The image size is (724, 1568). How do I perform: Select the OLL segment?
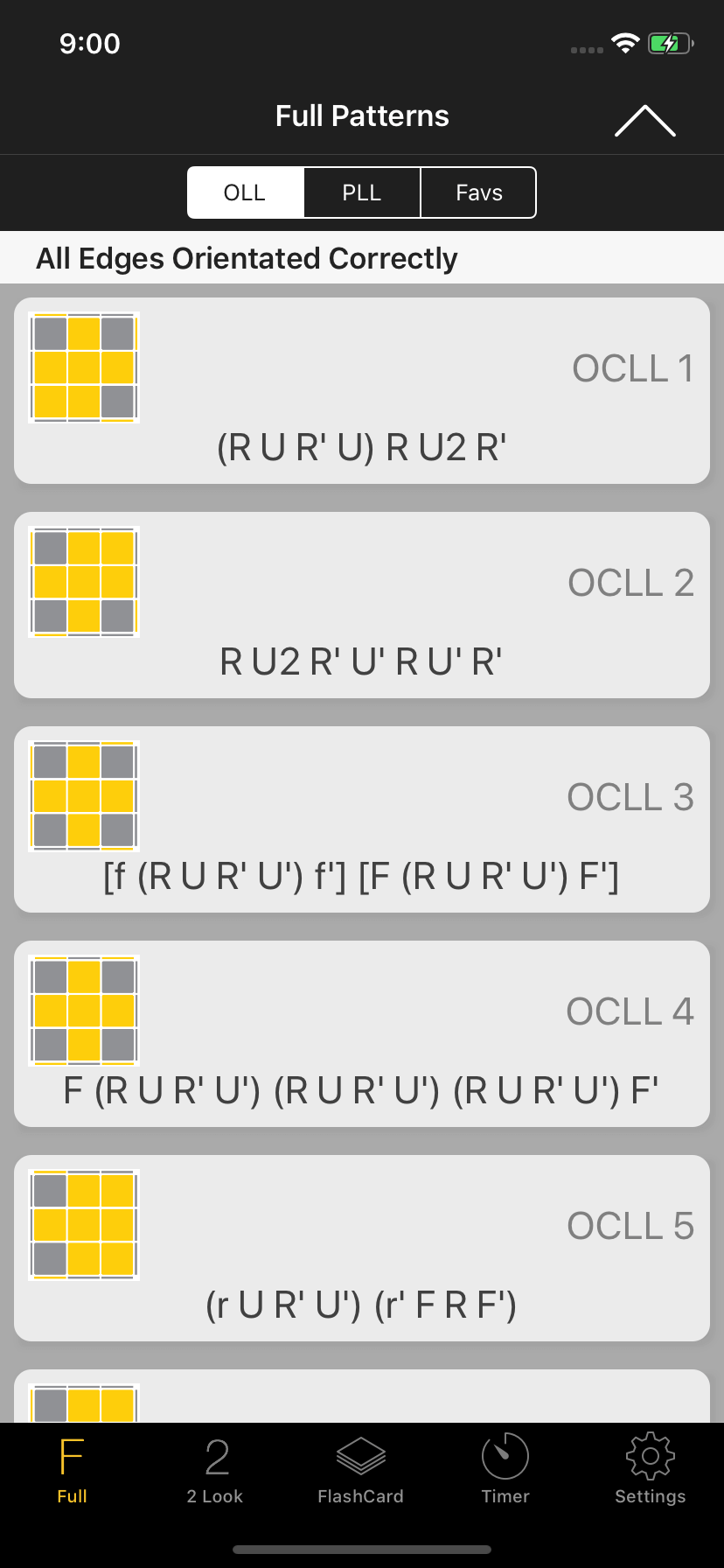tap(246, 192)
